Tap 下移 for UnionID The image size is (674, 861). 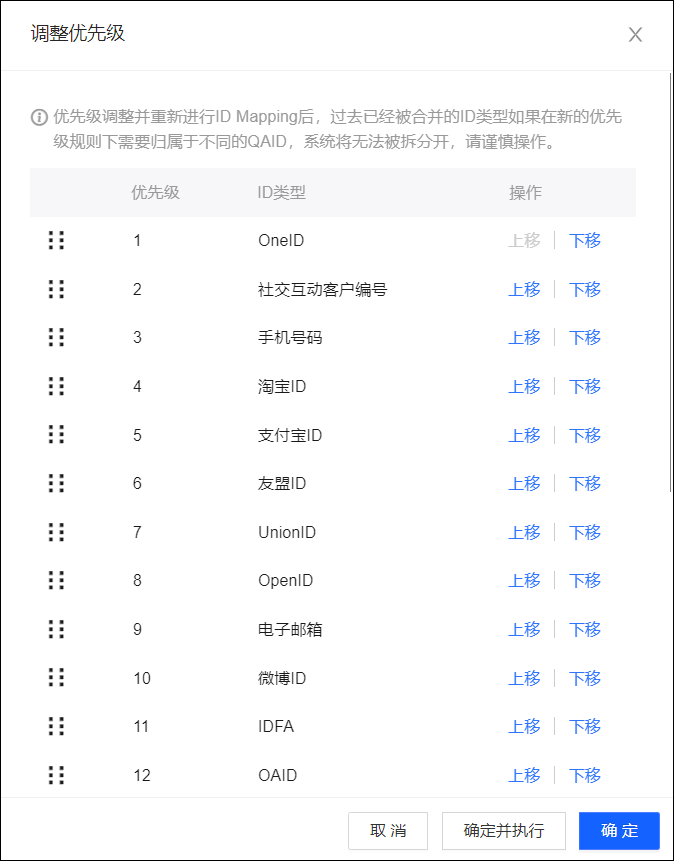click(585, 533)
